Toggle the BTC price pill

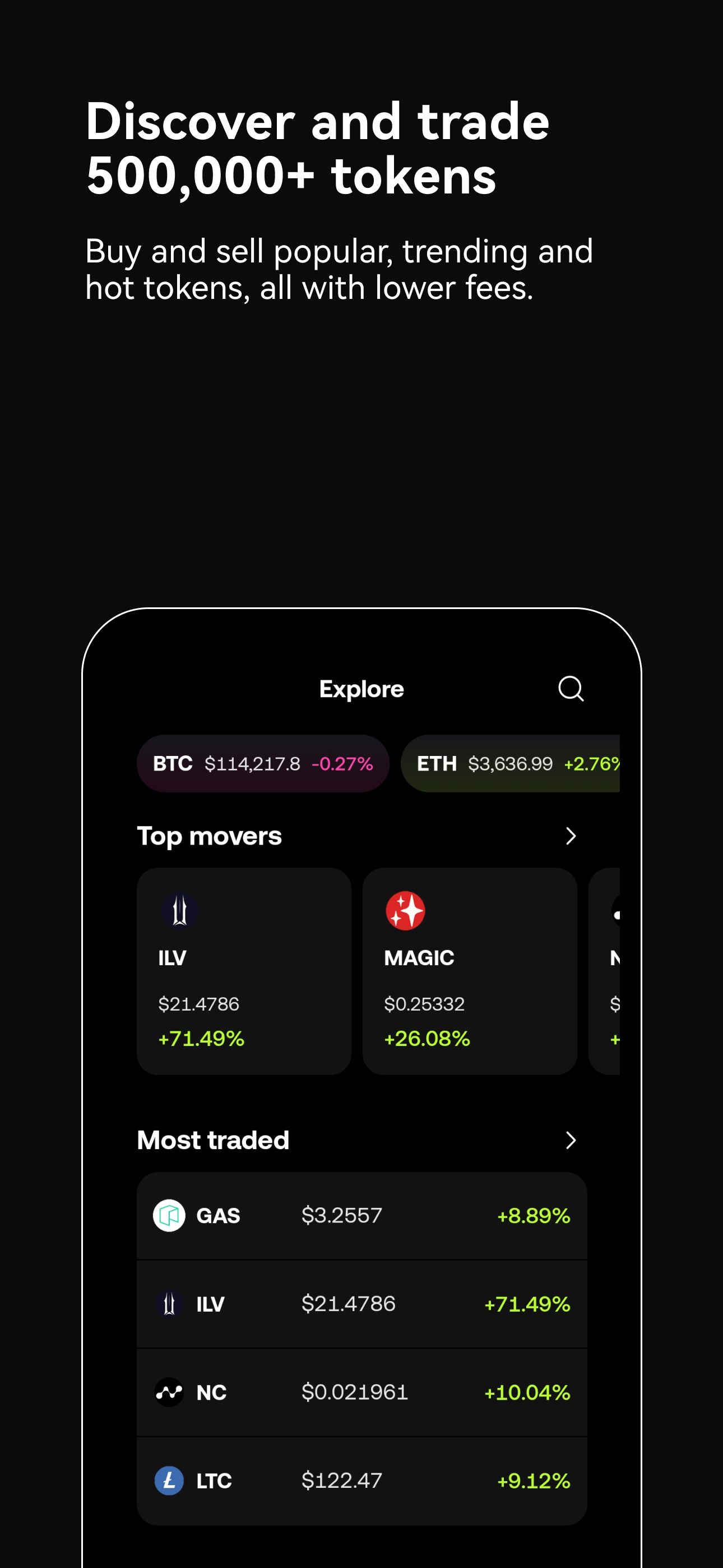(263, 763)
